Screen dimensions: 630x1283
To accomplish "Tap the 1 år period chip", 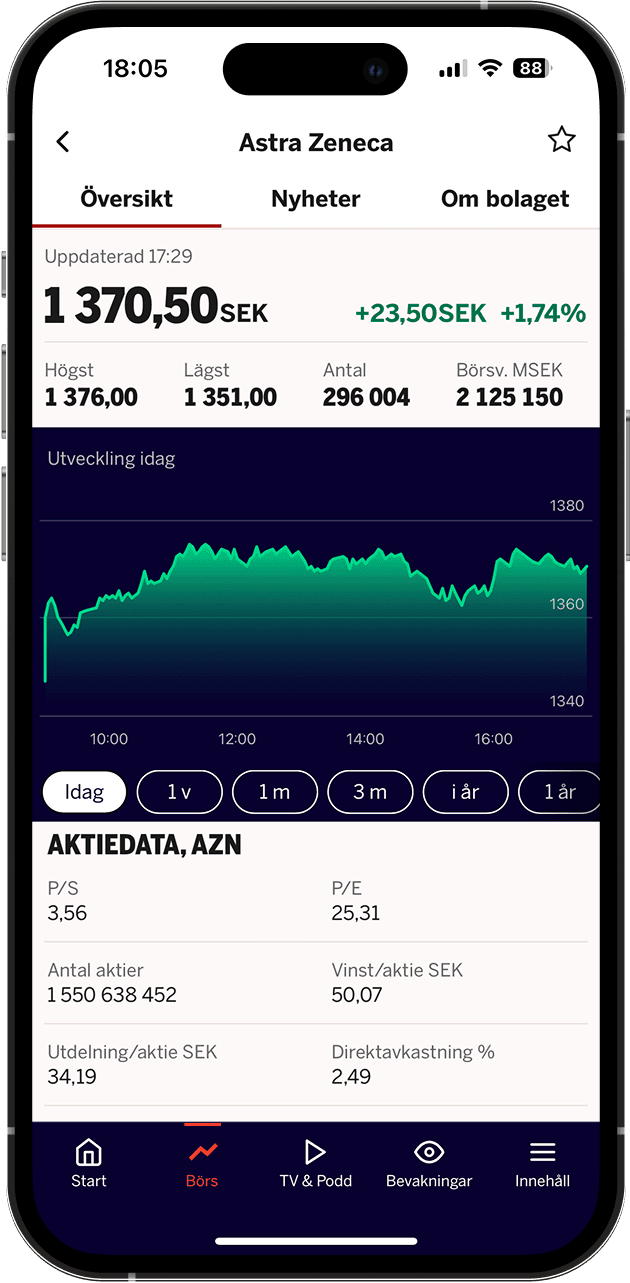I will (558, 792).
